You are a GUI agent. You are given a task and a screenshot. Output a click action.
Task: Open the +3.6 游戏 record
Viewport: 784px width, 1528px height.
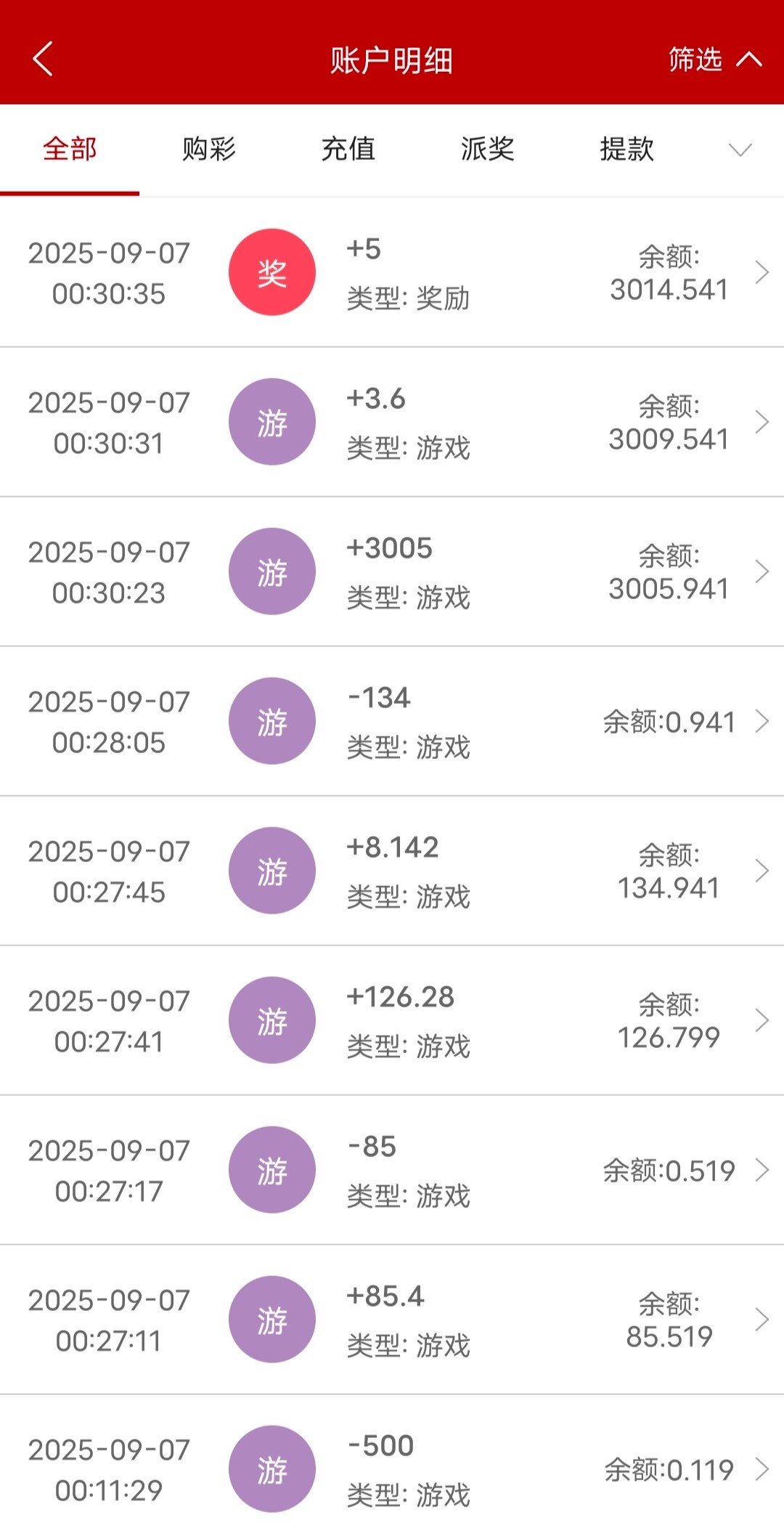click(392, 423)
